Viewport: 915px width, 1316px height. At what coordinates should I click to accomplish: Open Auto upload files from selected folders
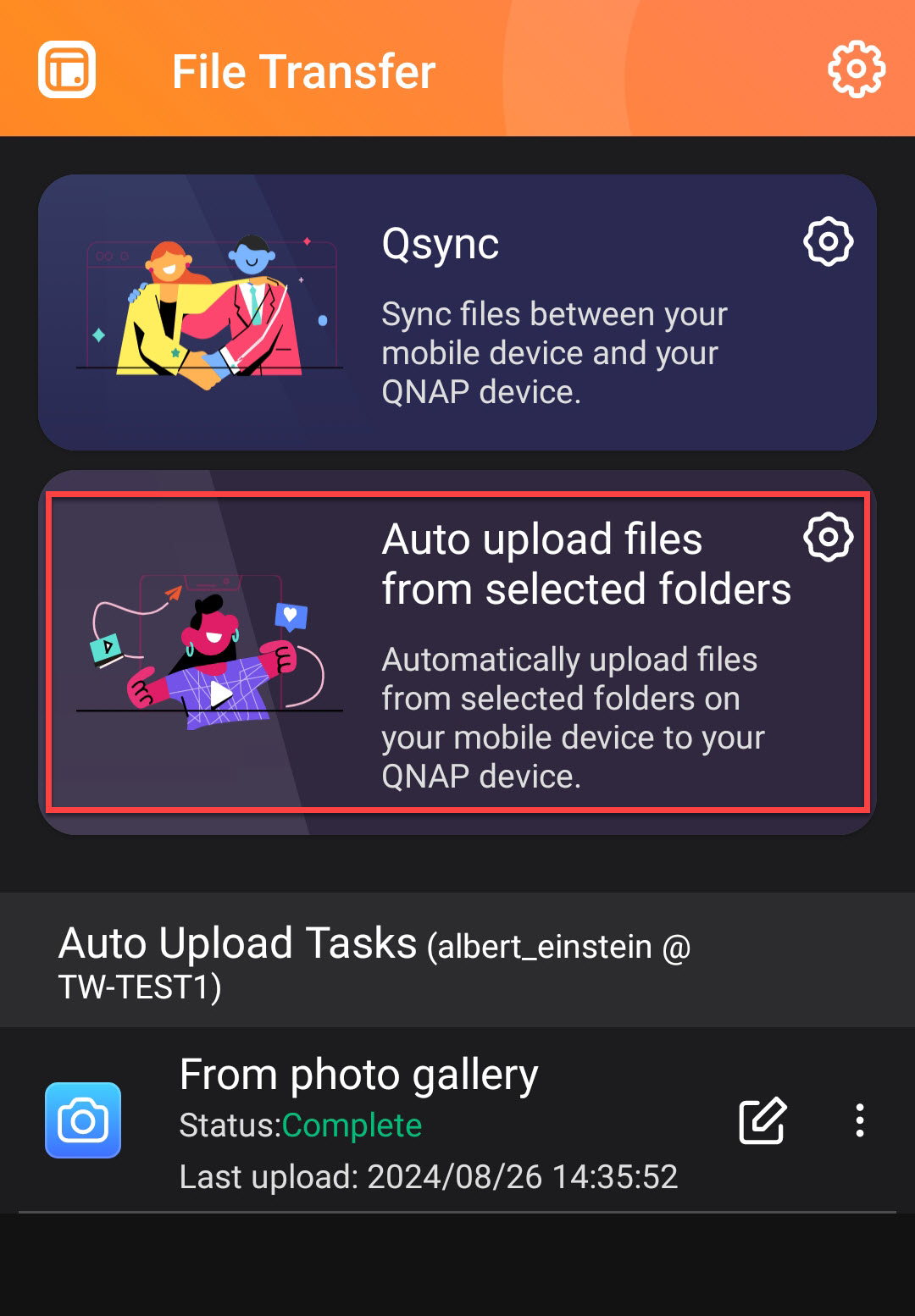coord(457,654)
